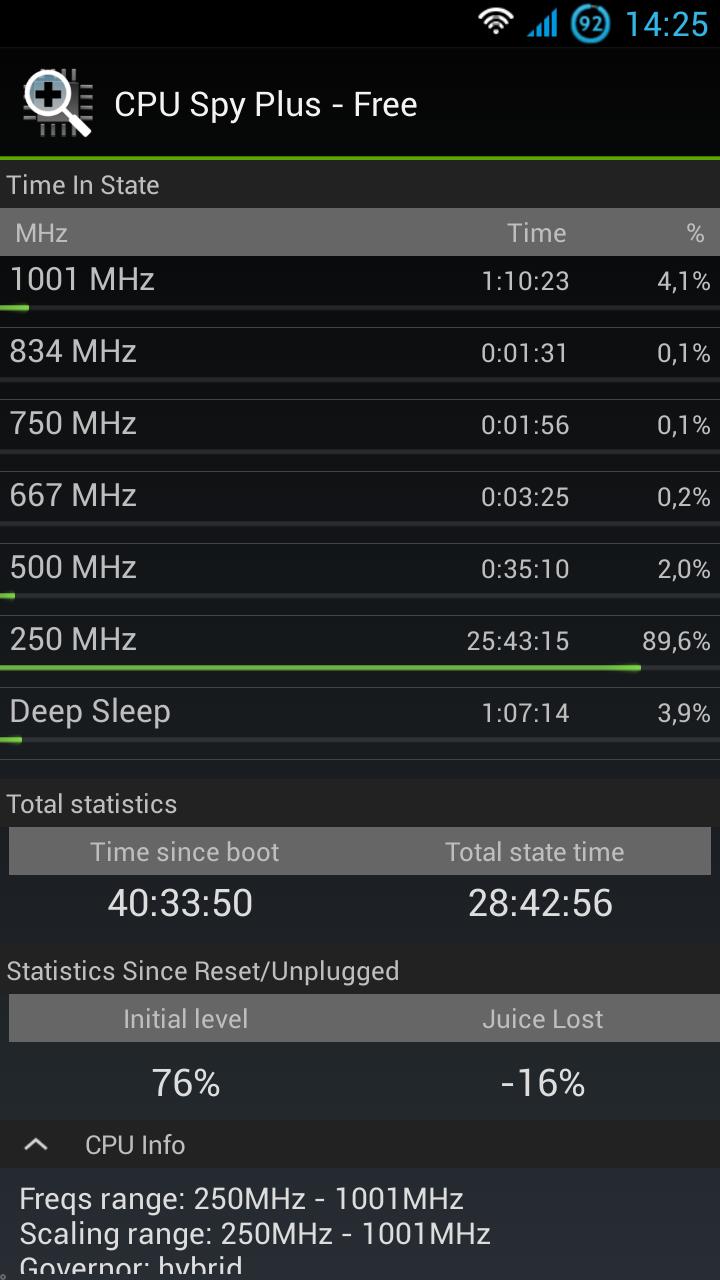Tap the CPU Spy Plus app icon
Image resolution: width=720 pixels, height=1280 pixels.
[x=58, y=103]
